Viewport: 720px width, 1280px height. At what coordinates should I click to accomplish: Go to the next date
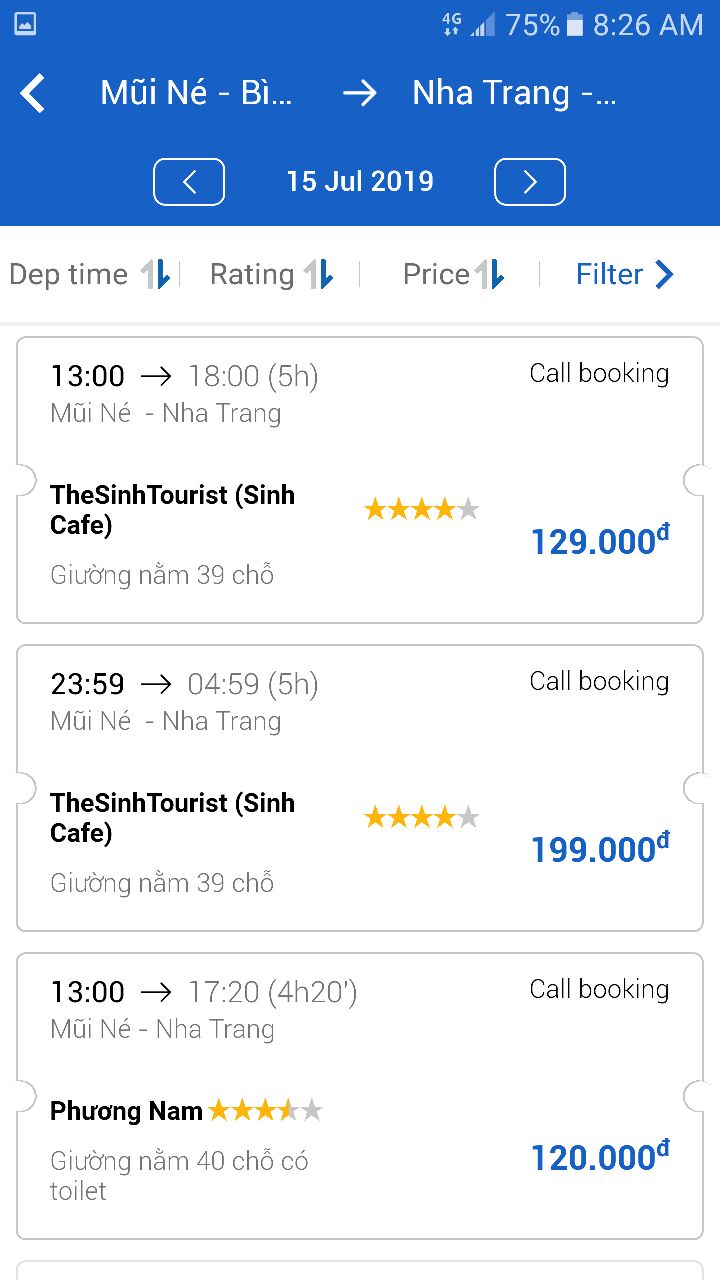click(530, 182)
